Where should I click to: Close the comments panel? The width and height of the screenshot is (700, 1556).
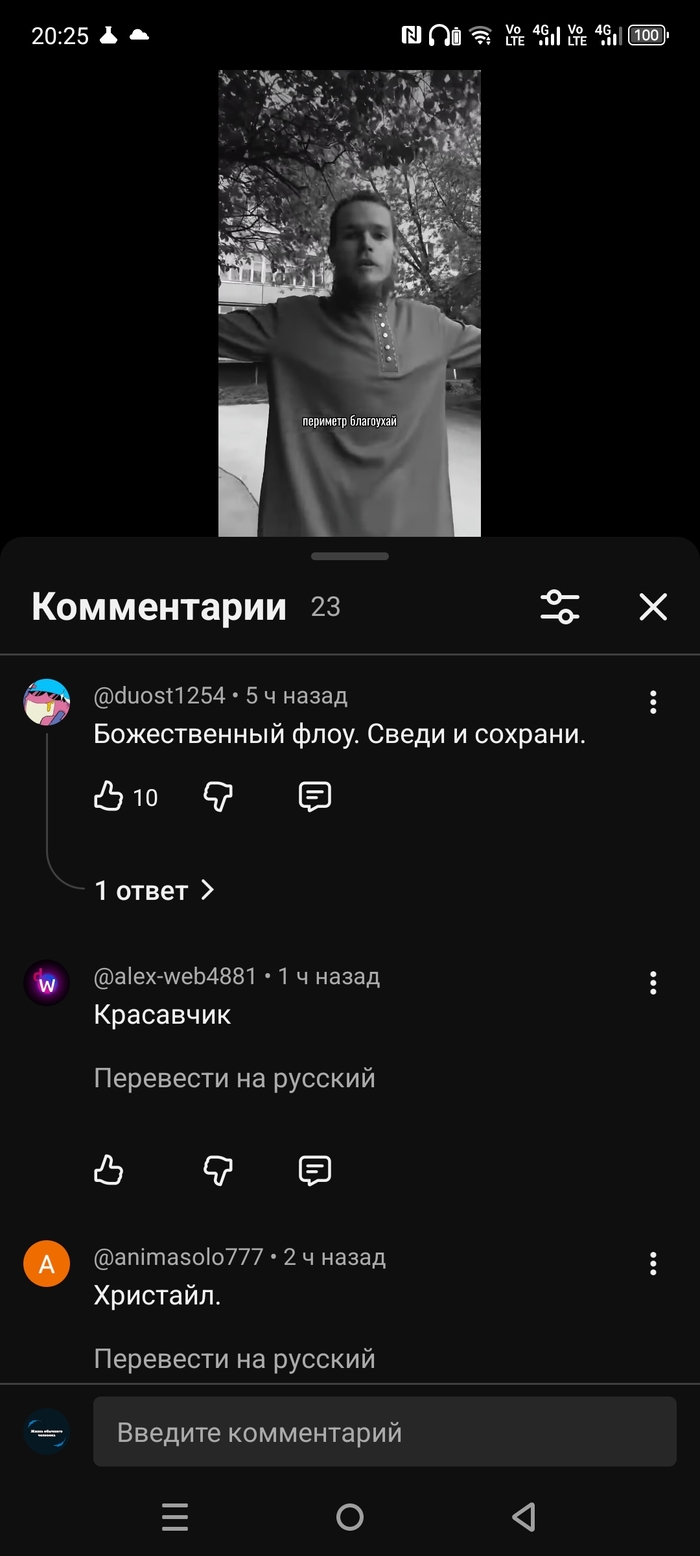pyautogui.click(x=652, y=606)
